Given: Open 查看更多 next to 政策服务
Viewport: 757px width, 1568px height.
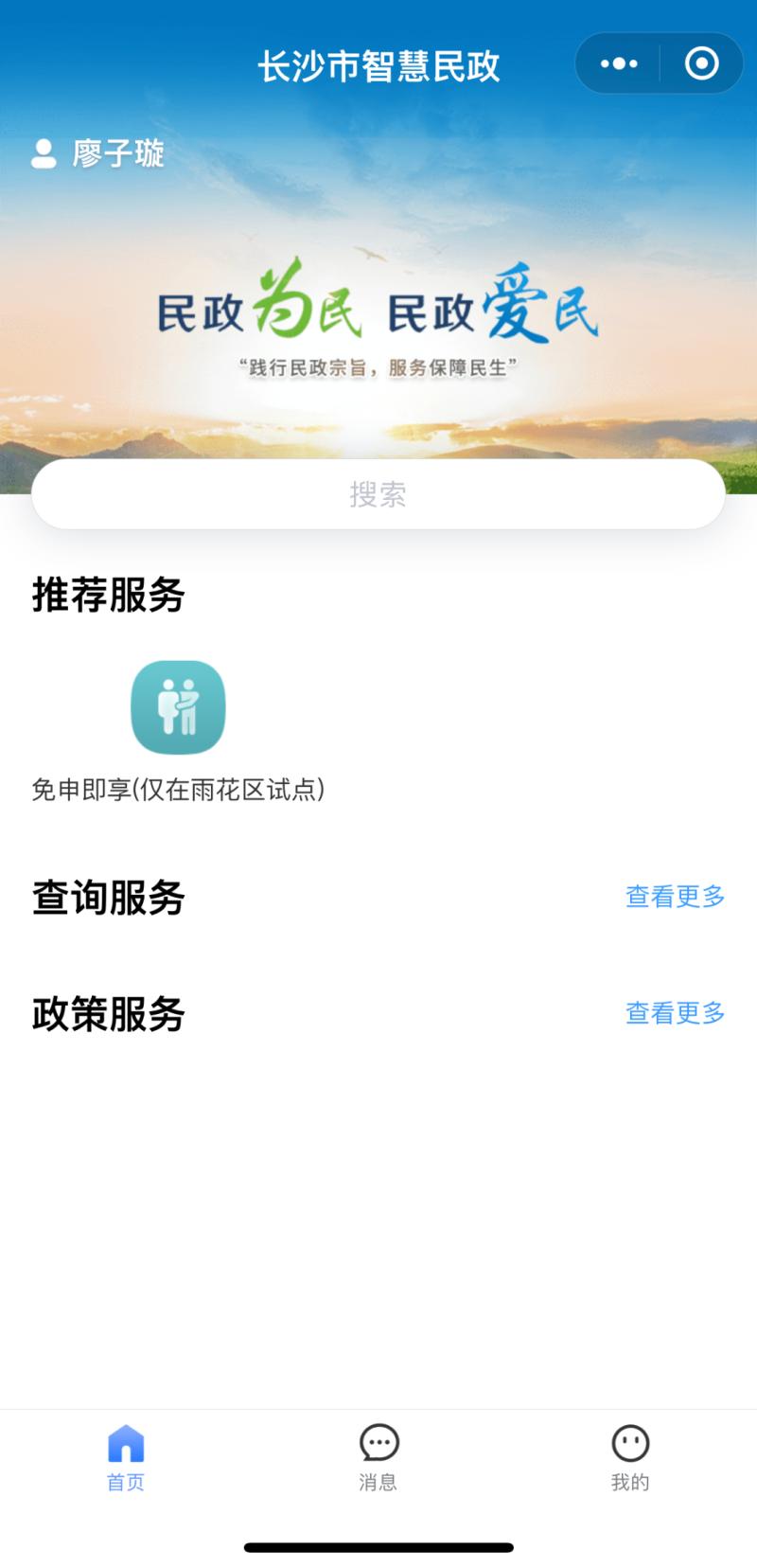Looking at the screenshot, I should (674, 1013).
